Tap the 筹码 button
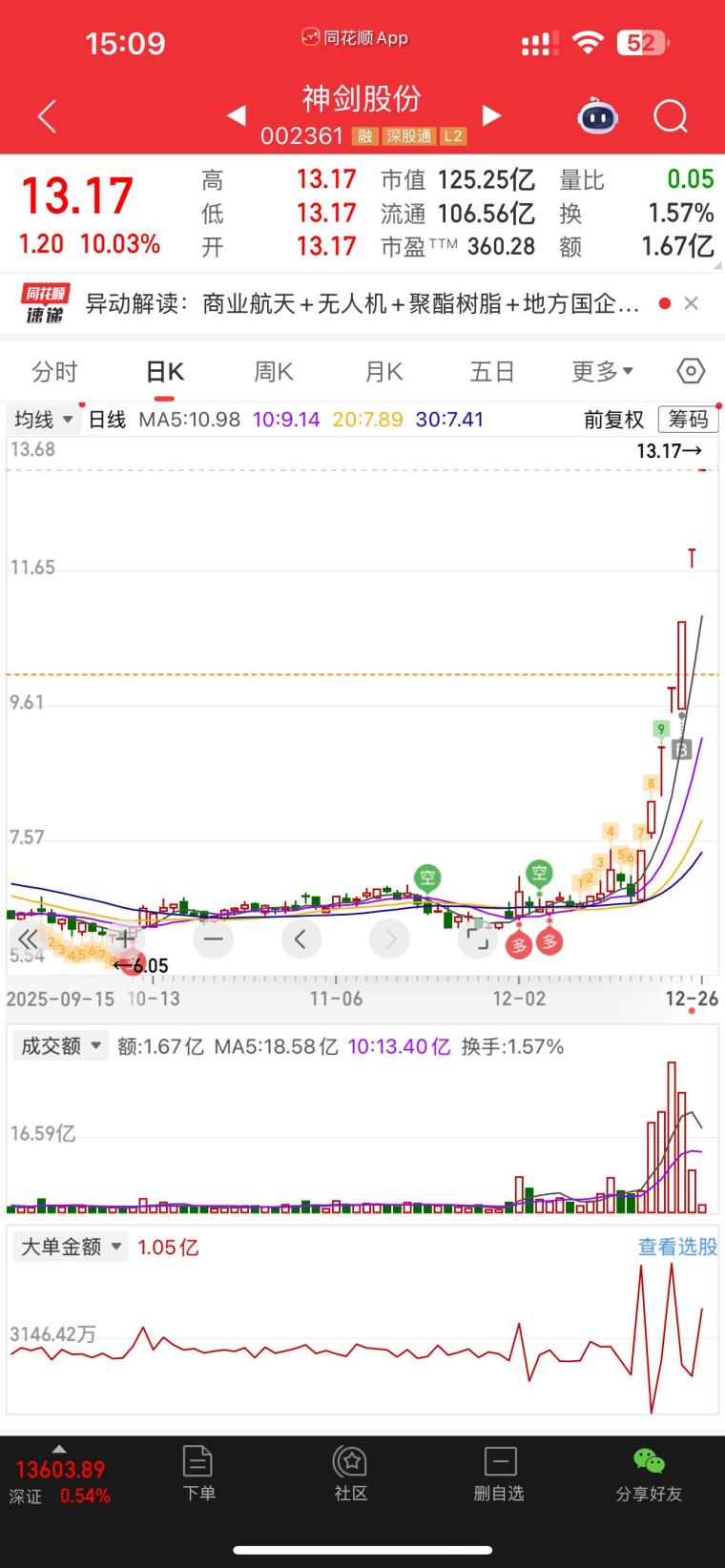The image size is (725, 1568). coord(688,420)
